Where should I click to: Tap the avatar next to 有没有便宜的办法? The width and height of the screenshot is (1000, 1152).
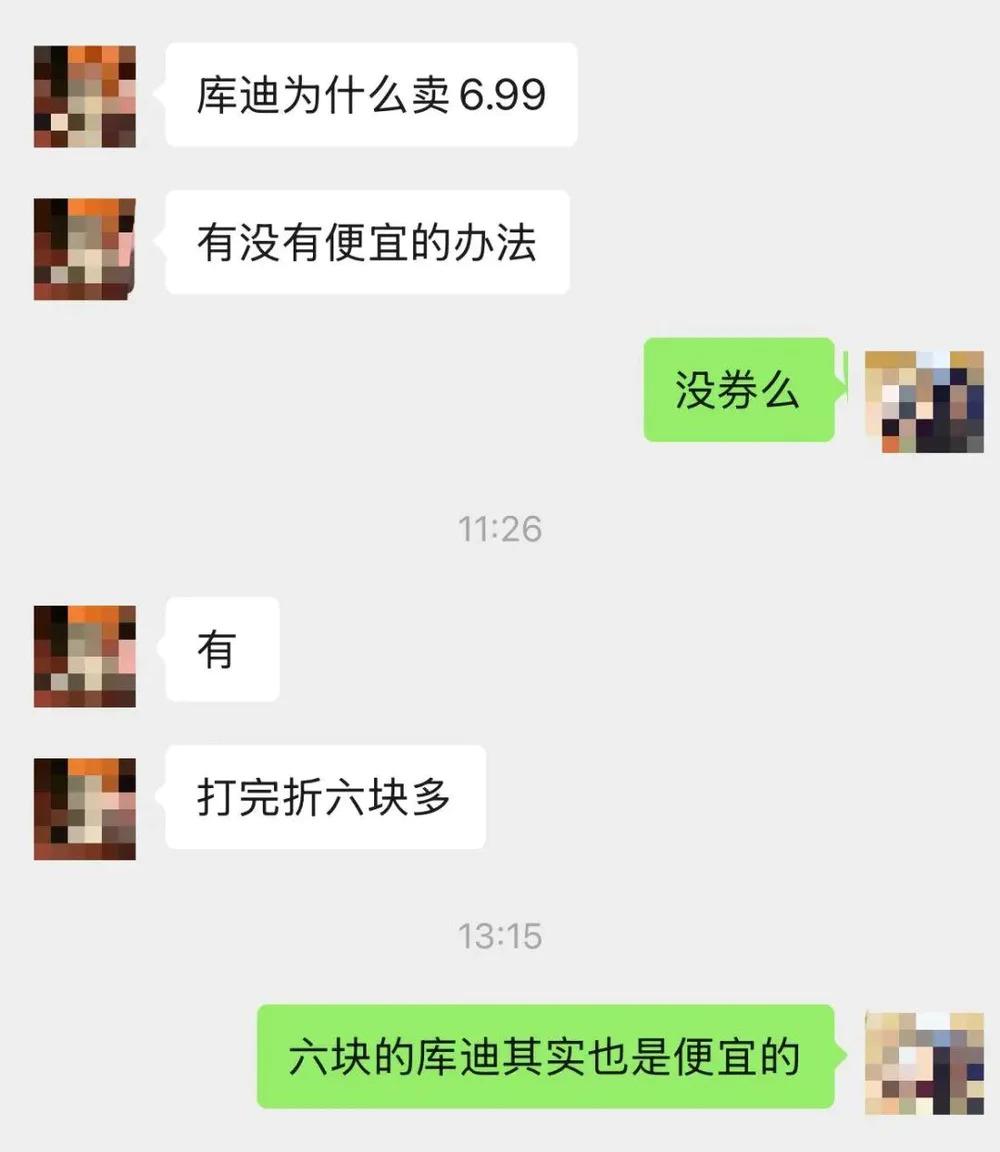[x=85, y=249]
